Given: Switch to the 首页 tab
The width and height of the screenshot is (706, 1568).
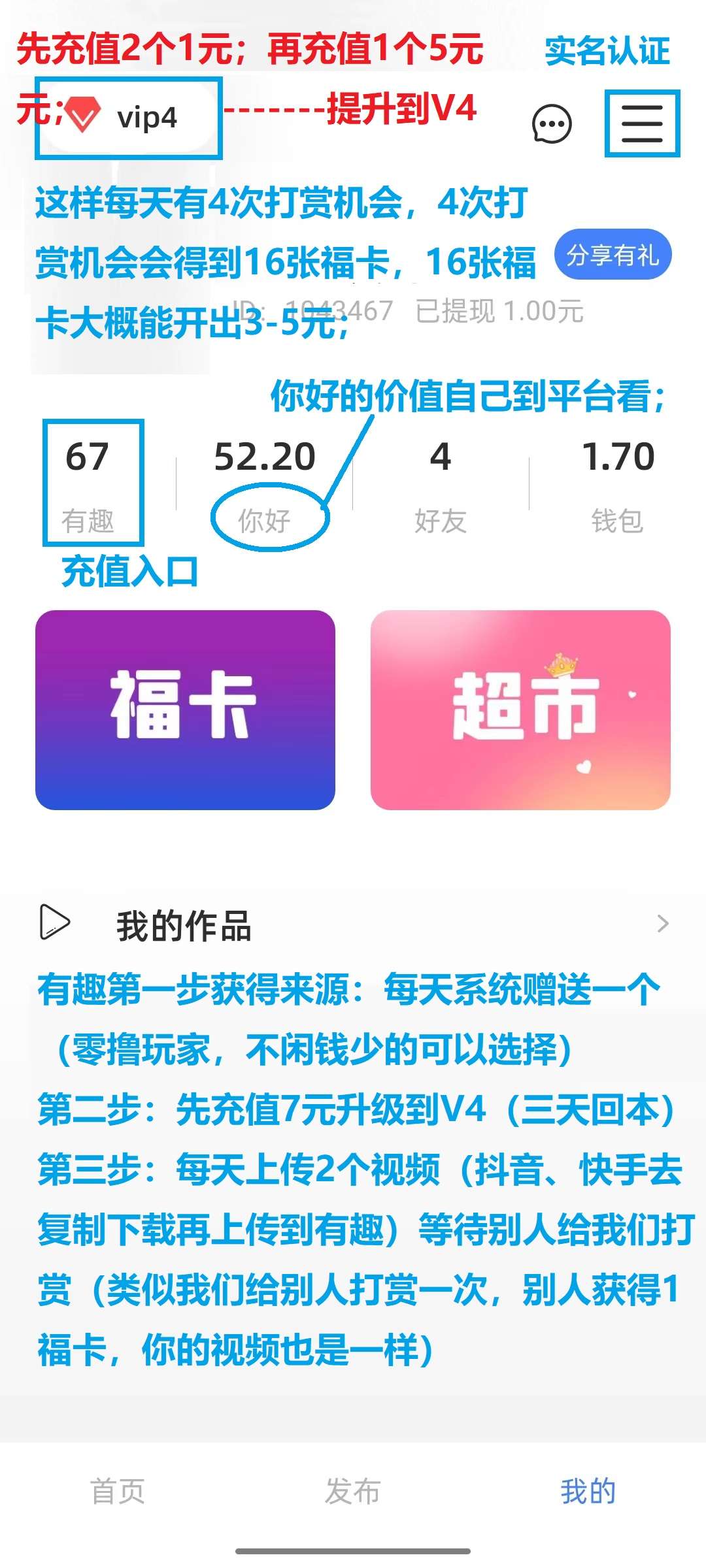Looking at the screenshot, I should [x=118, y=1492].
